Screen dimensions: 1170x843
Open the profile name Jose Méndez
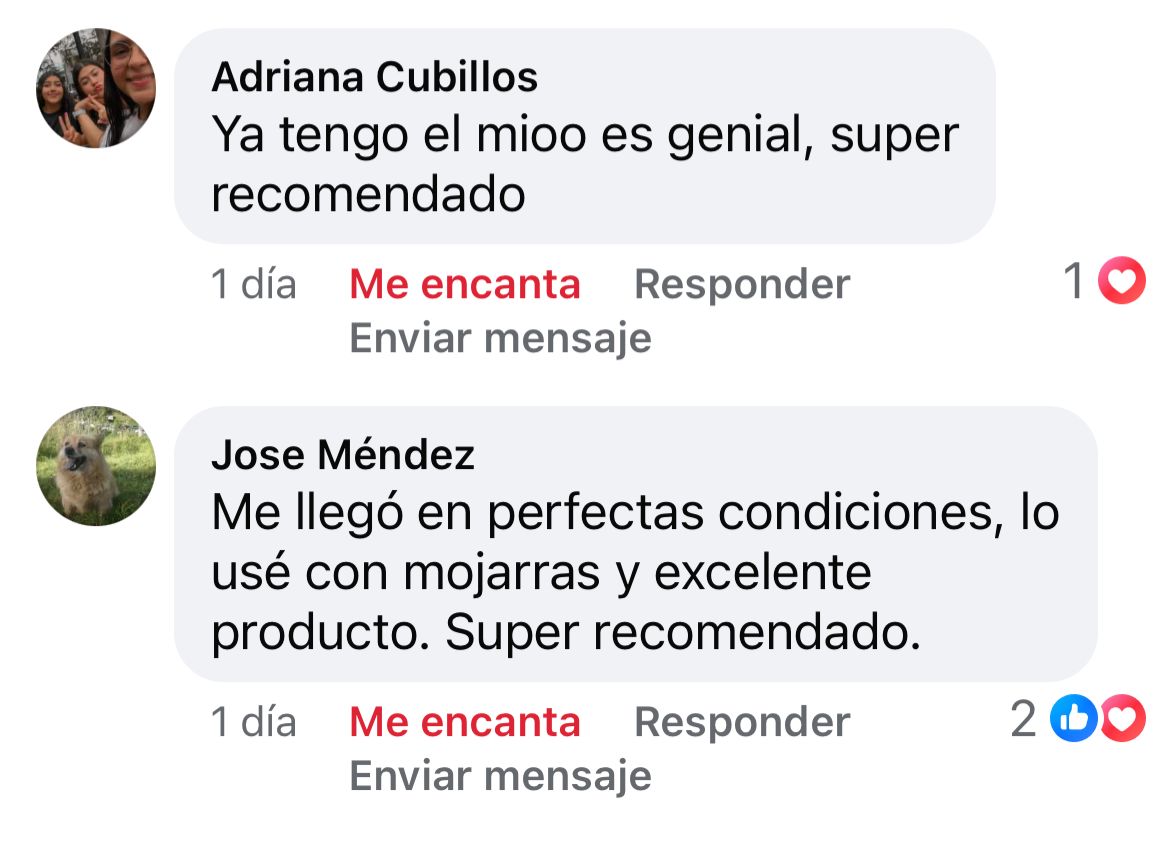pyautogui.click(x=343, y=456)
